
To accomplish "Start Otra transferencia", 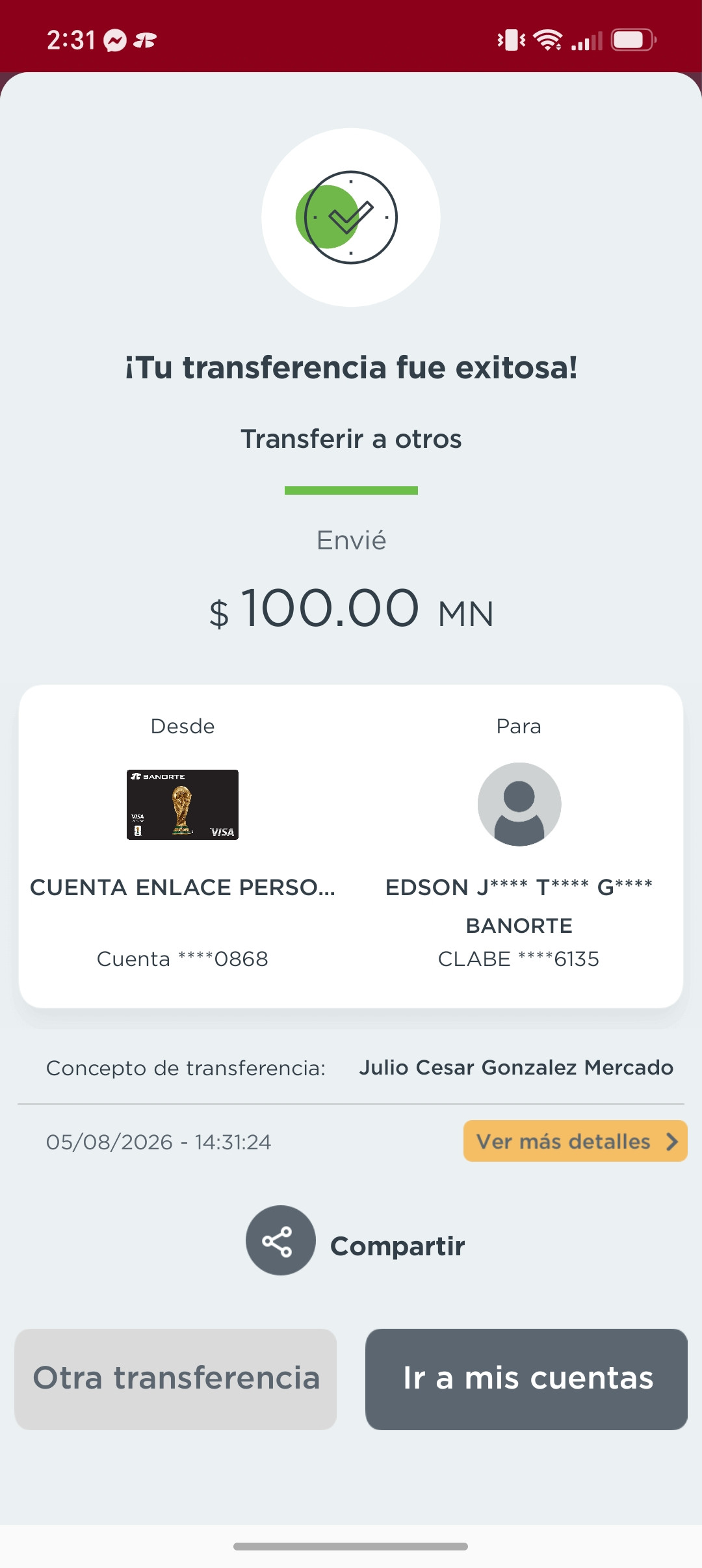I will [175, 1379].
